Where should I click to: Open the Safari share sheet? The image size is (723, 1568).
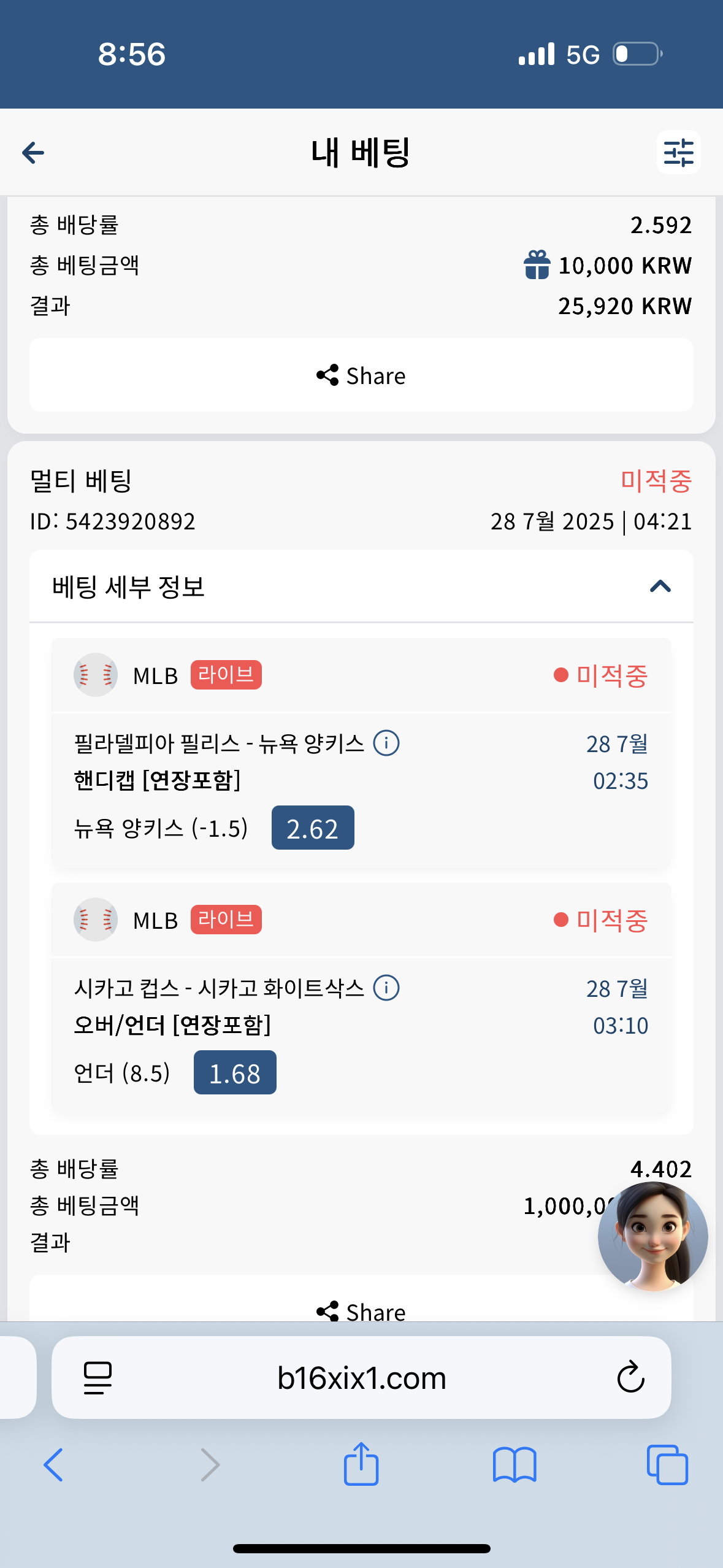(x=361, y=1464)
